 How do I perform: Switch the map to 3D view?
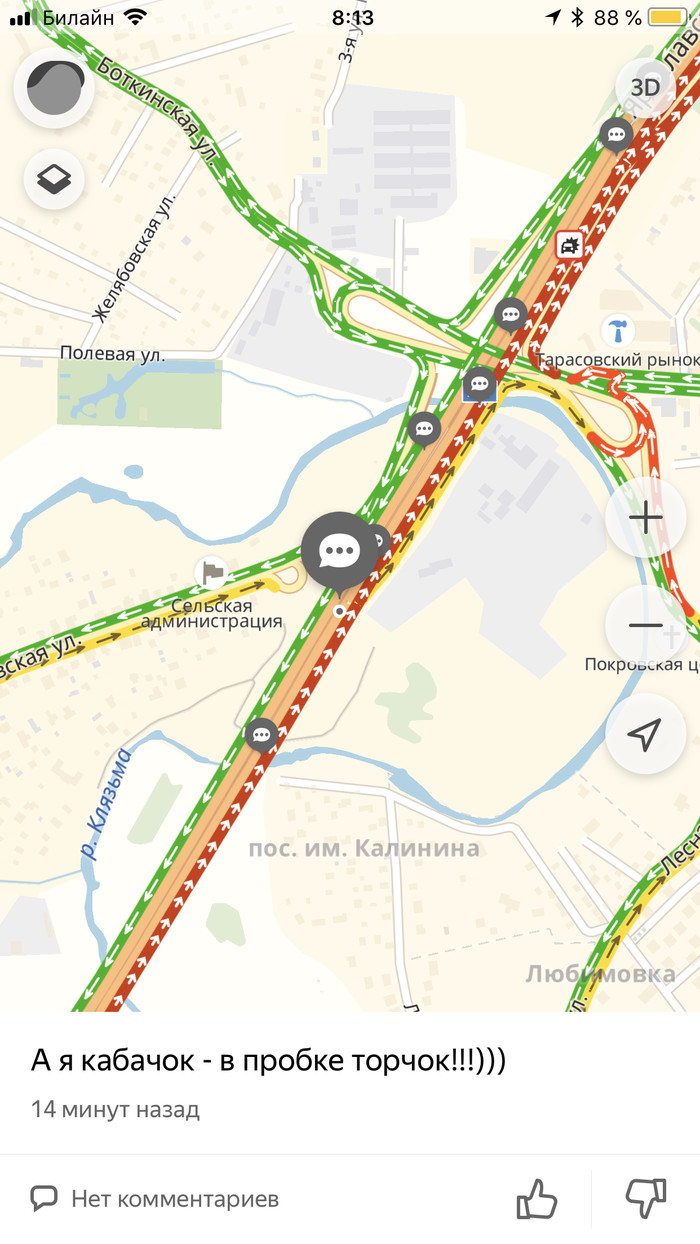[x=645, y=87]
